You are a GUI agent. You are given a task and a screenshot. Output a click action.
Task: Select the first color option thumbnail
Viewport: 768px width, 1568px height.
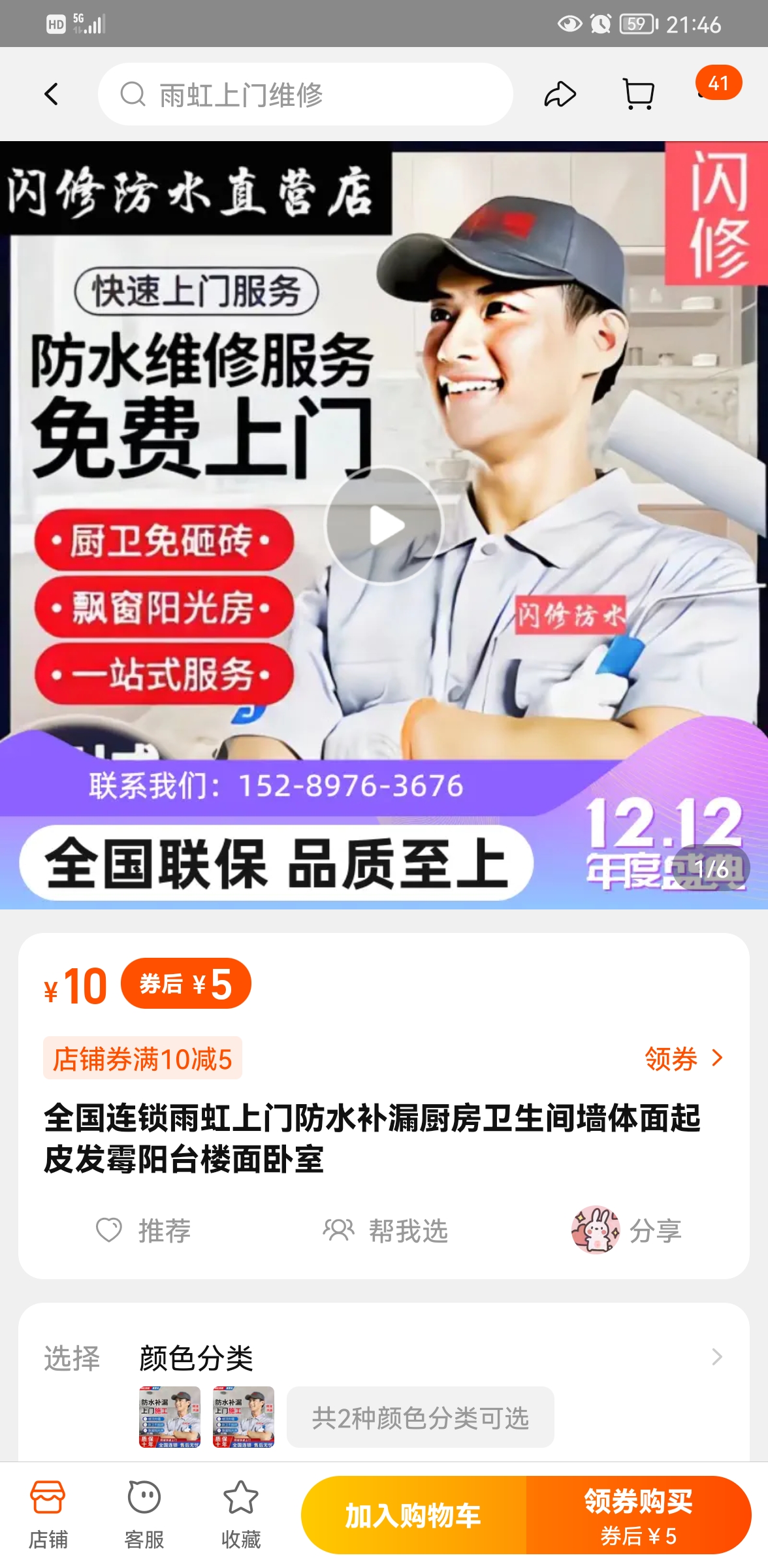(x=170, y=1416)
